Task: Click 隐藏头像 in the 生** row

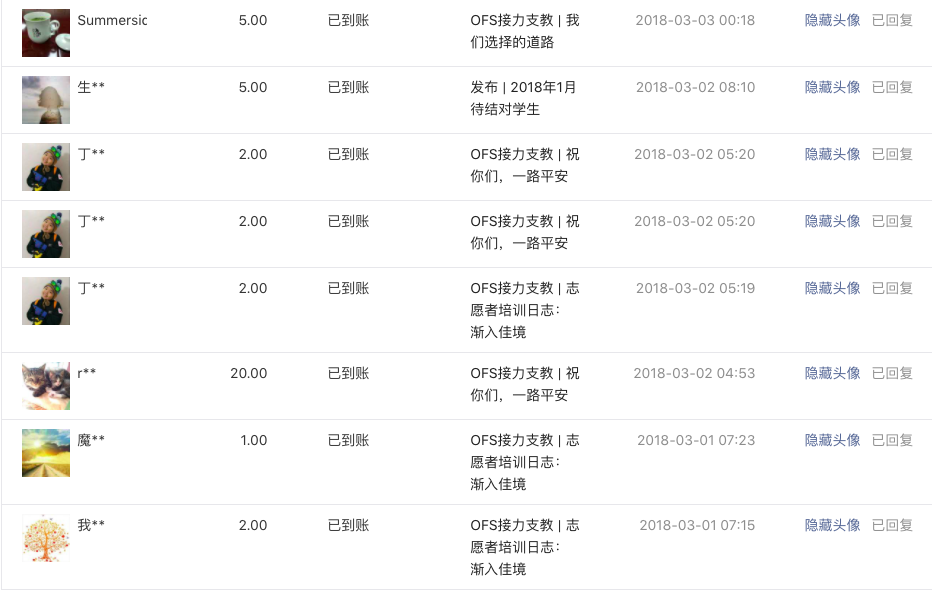Action: click(832, 87)
